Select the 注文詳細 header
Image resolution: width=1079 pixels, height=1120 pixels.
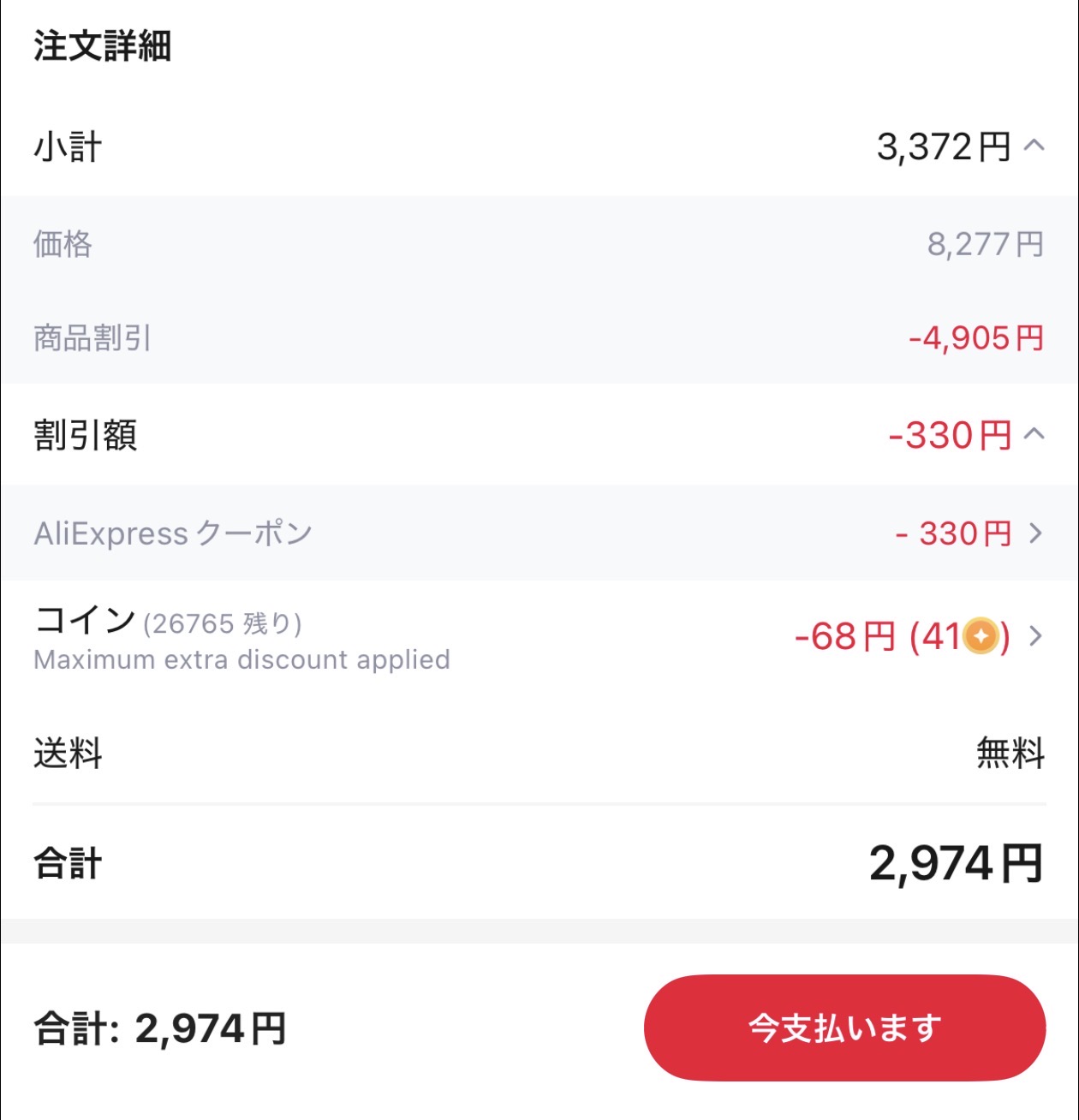point(103,49)
